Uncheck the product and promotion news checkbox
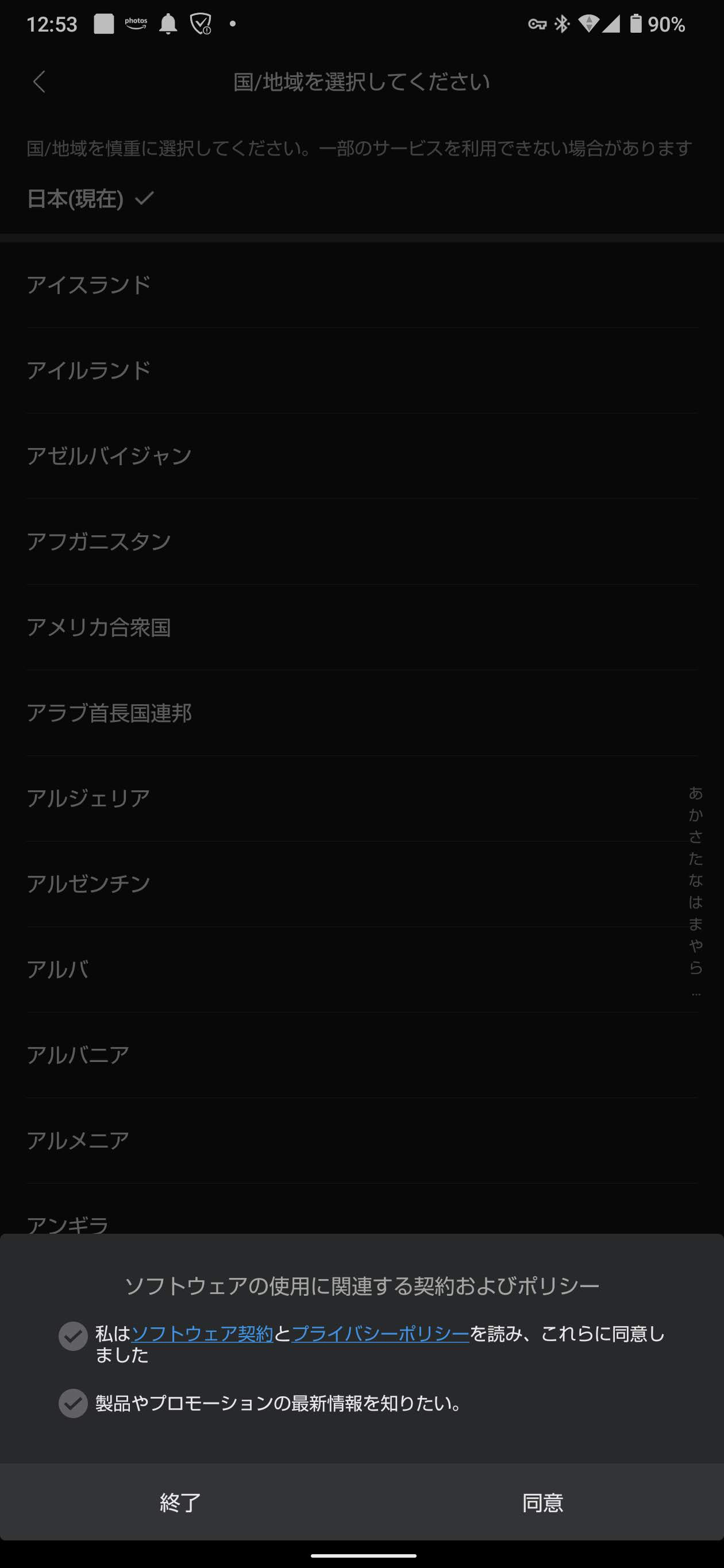Screen dimensions: 724x1568 pyautogui.click(x=73, y=1404)
